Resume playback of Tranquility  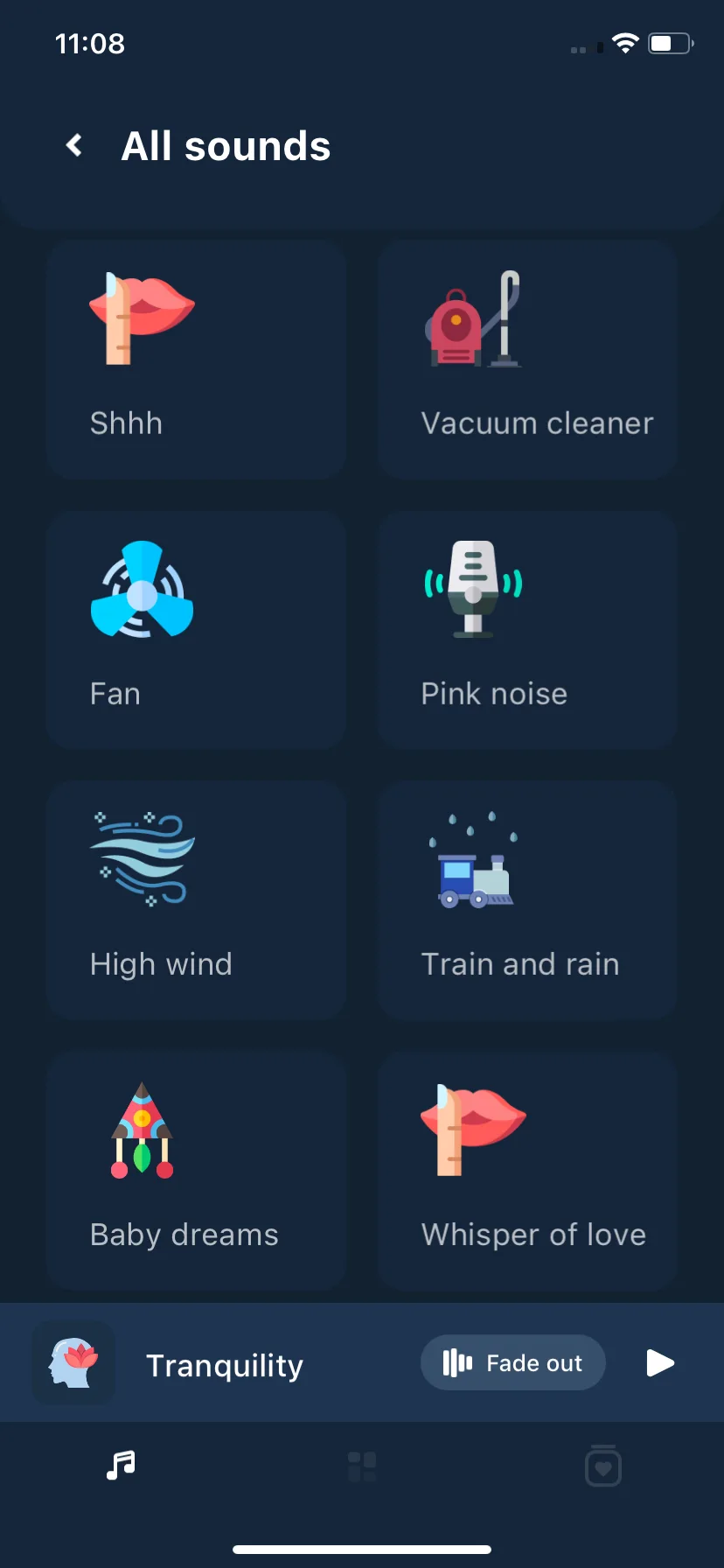(660, 1362)
